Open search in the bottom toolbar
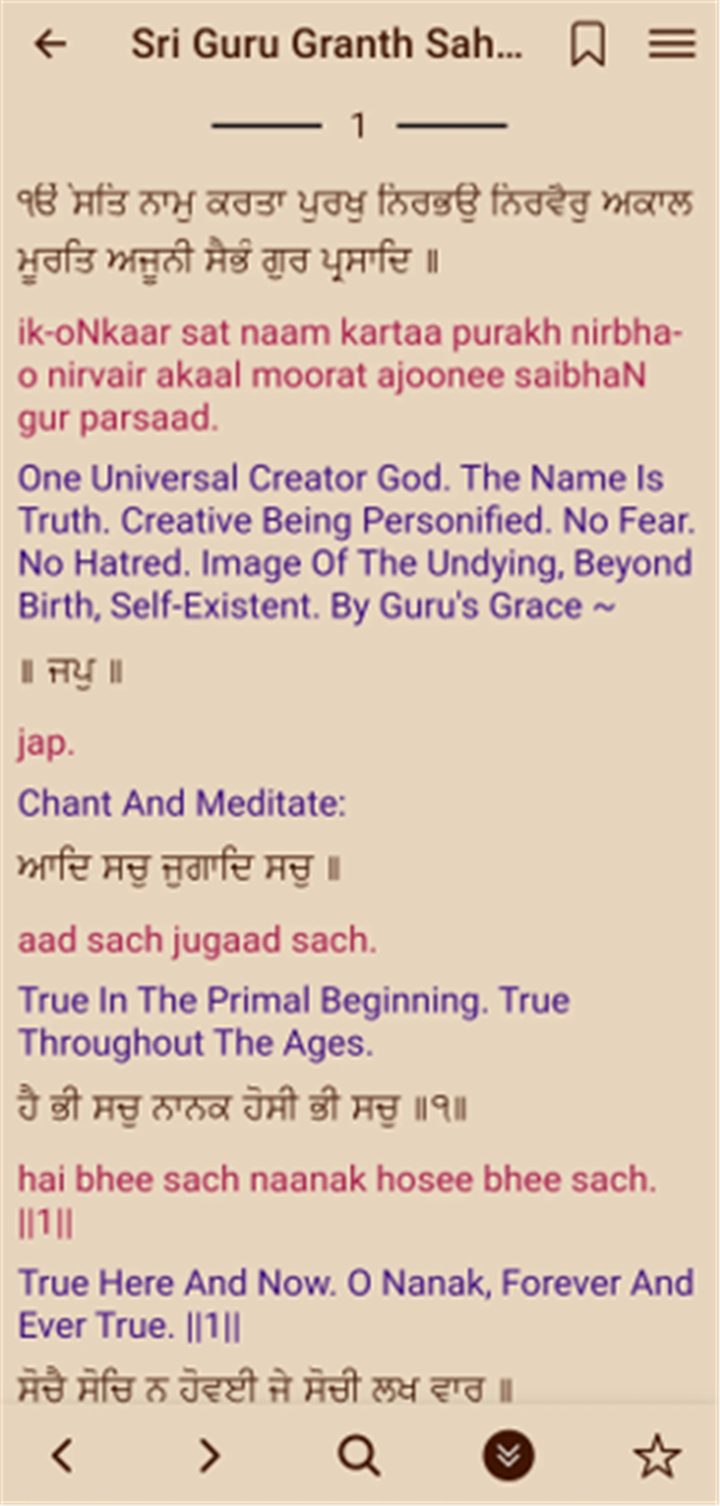 [x=358, y=1456]
